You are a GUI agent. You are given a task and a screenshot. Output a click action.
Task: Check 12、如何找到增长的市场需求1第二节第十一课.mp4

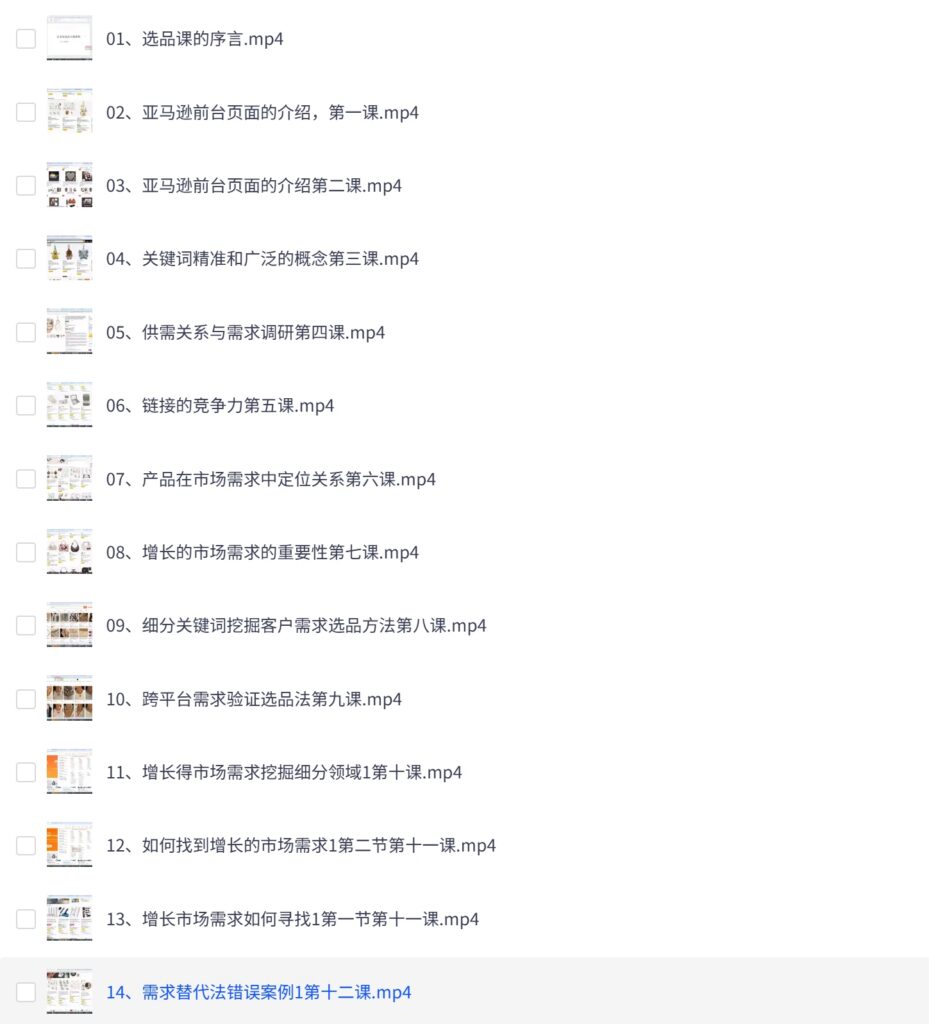(x=26, y=846)
